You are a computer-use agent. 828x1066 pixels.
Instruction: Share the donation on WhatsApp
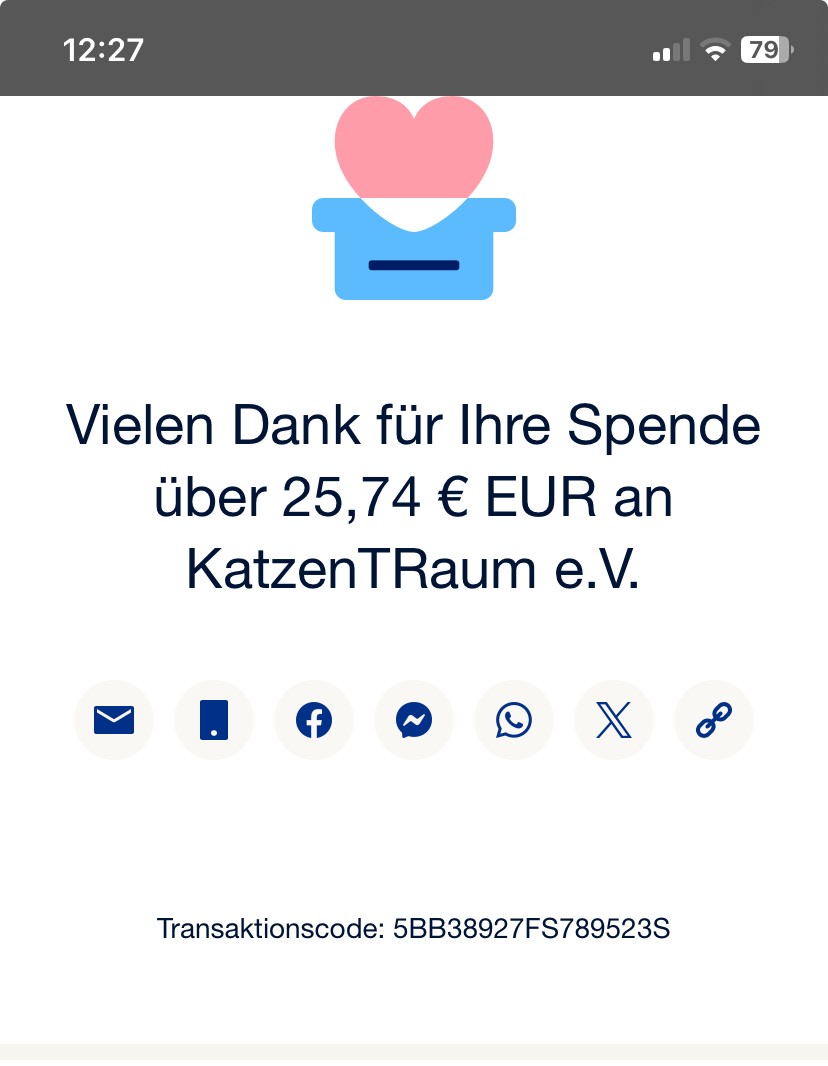(x=514, y=720)
